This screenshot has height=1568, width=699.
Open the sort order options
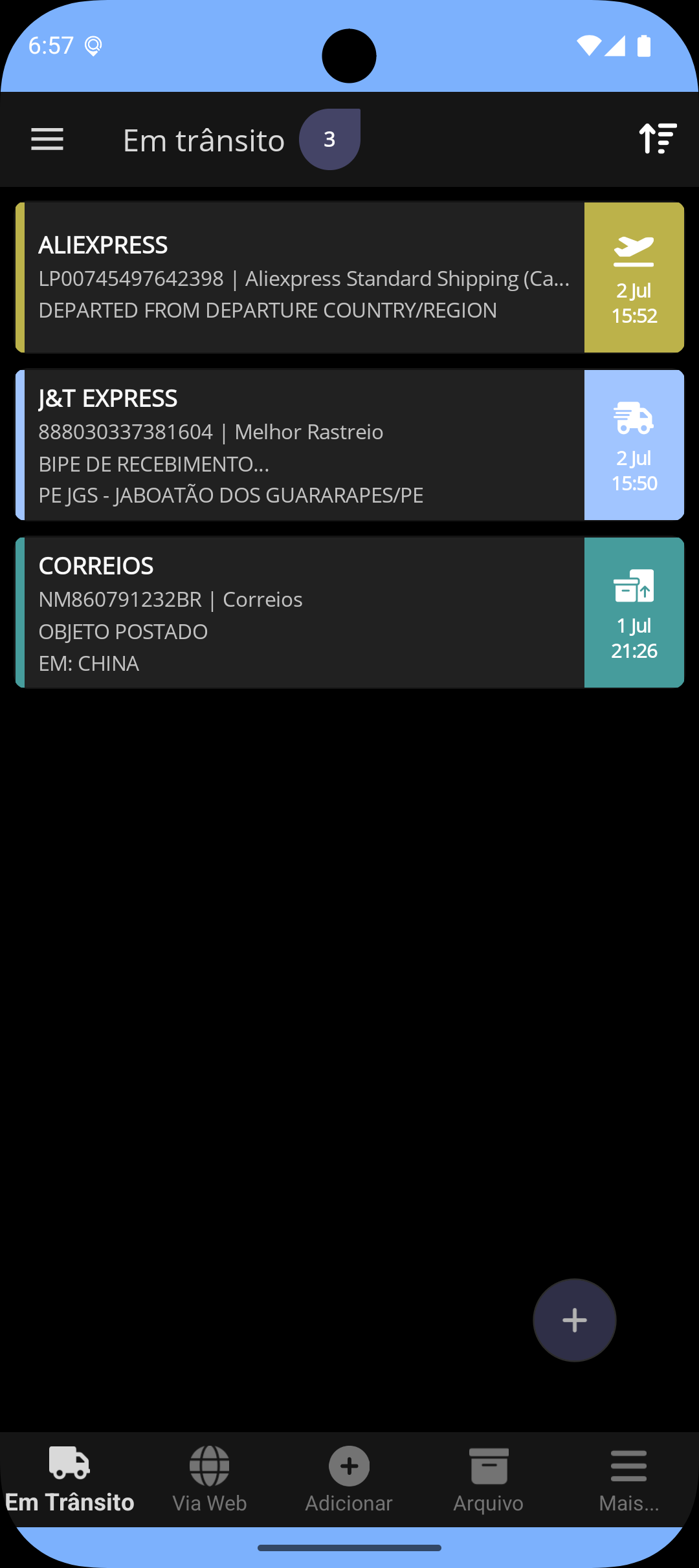658,138
